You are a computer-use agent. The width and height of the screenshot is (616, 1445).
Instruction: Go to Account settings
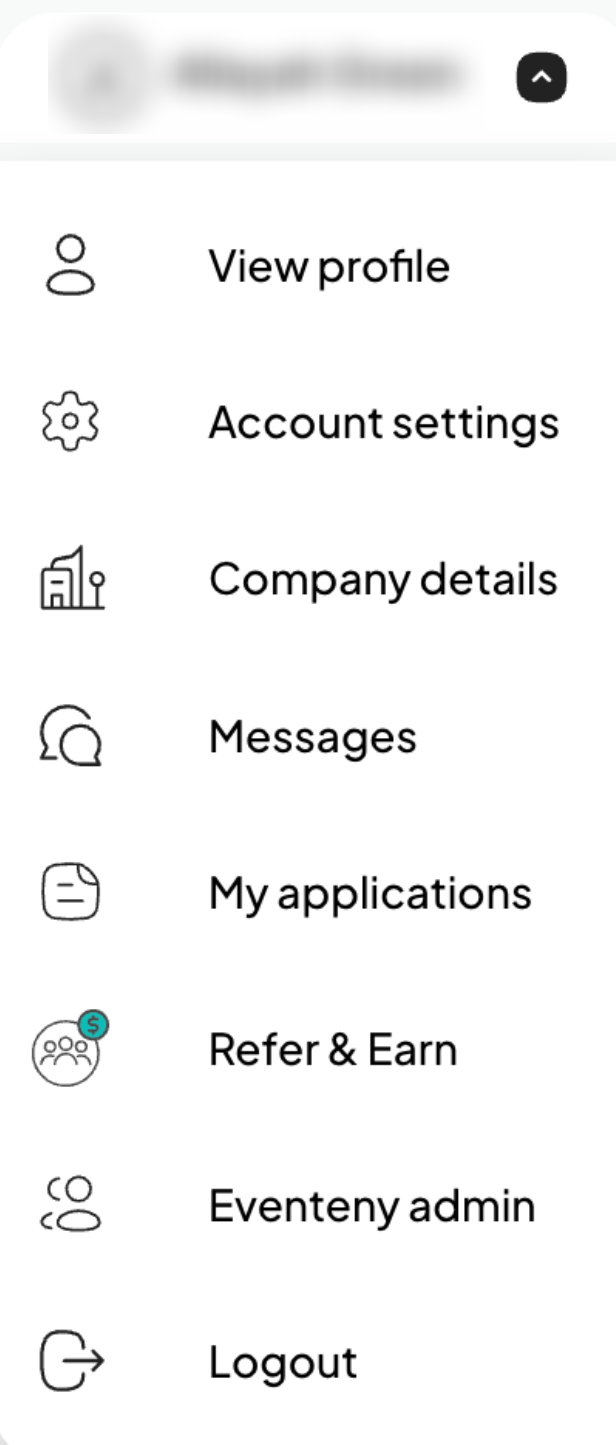pos(383,423)
